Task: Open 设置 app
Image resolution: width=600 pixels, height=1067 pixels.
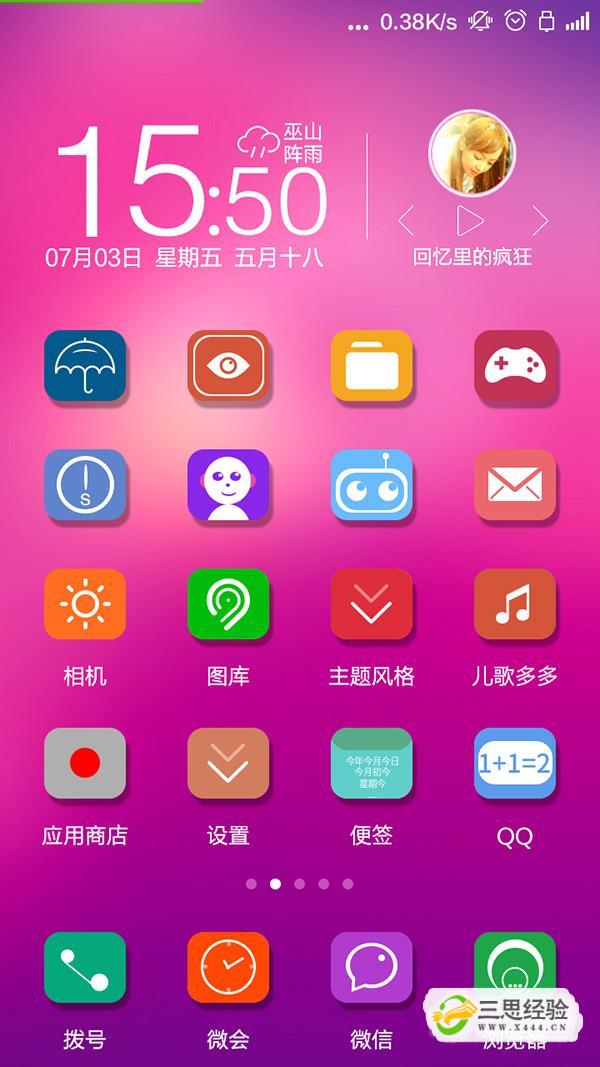Action: 228,763
